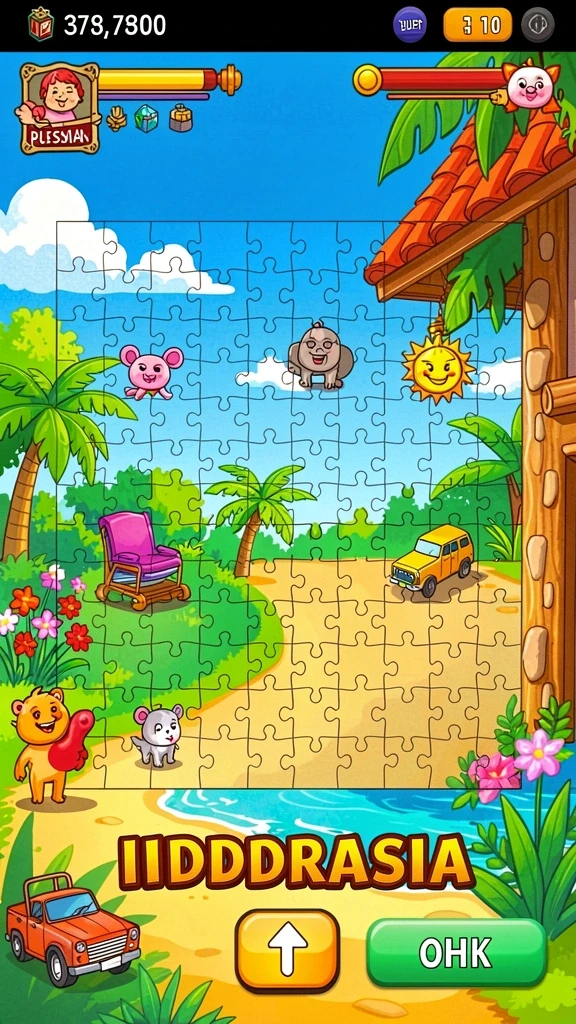Tap the round purple button in the top bar
Viewport: 576px width, 1024px height.
(410, 25)
